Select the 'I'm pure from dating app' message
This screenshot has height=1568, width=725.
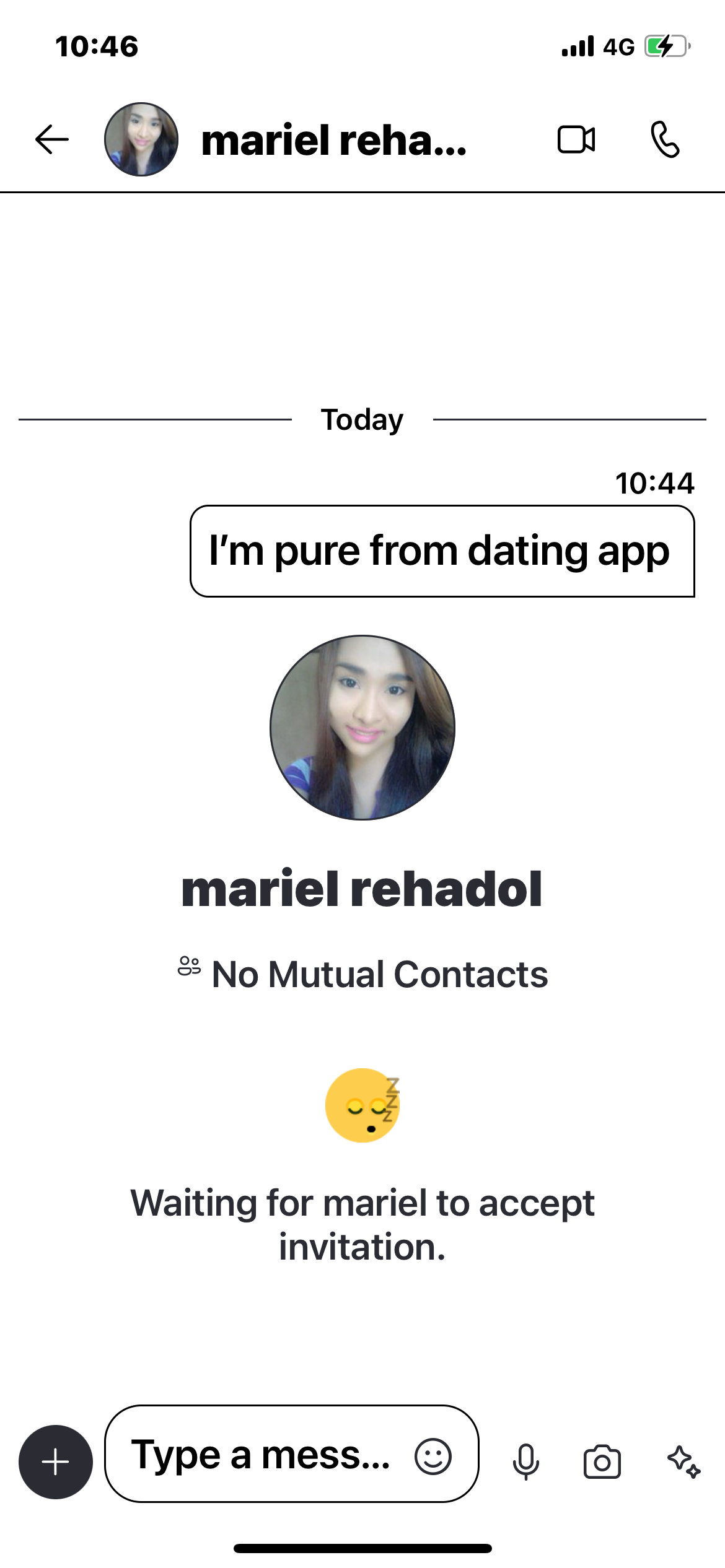tap(442, 551)
